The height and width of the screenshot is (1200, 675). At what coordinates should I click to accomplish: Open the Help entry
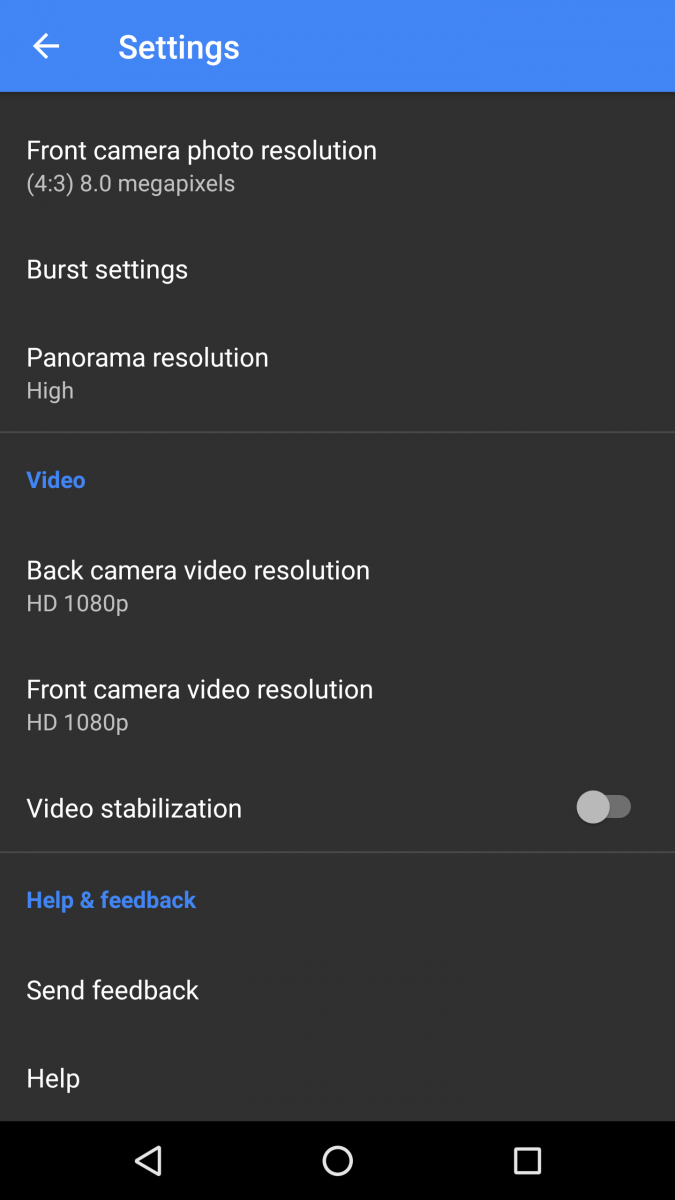pos(53,1078)
